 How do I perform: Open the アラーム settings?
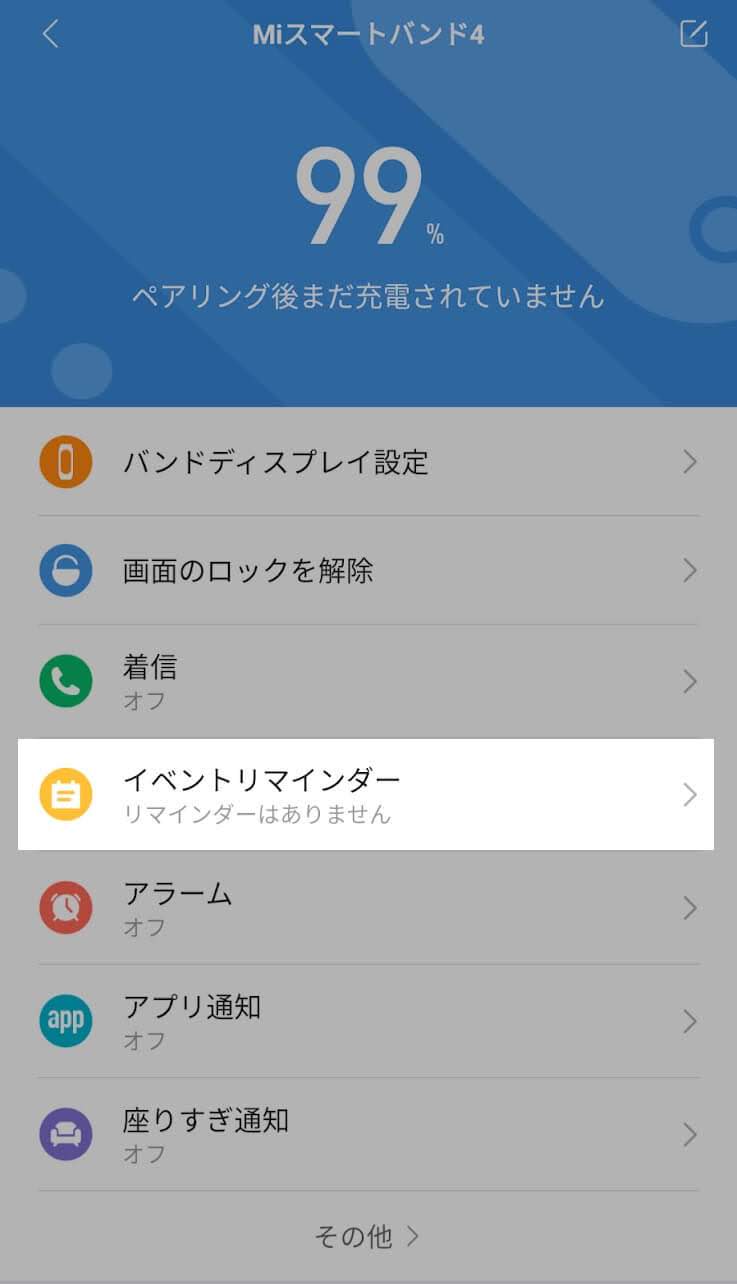click(368, 908)
